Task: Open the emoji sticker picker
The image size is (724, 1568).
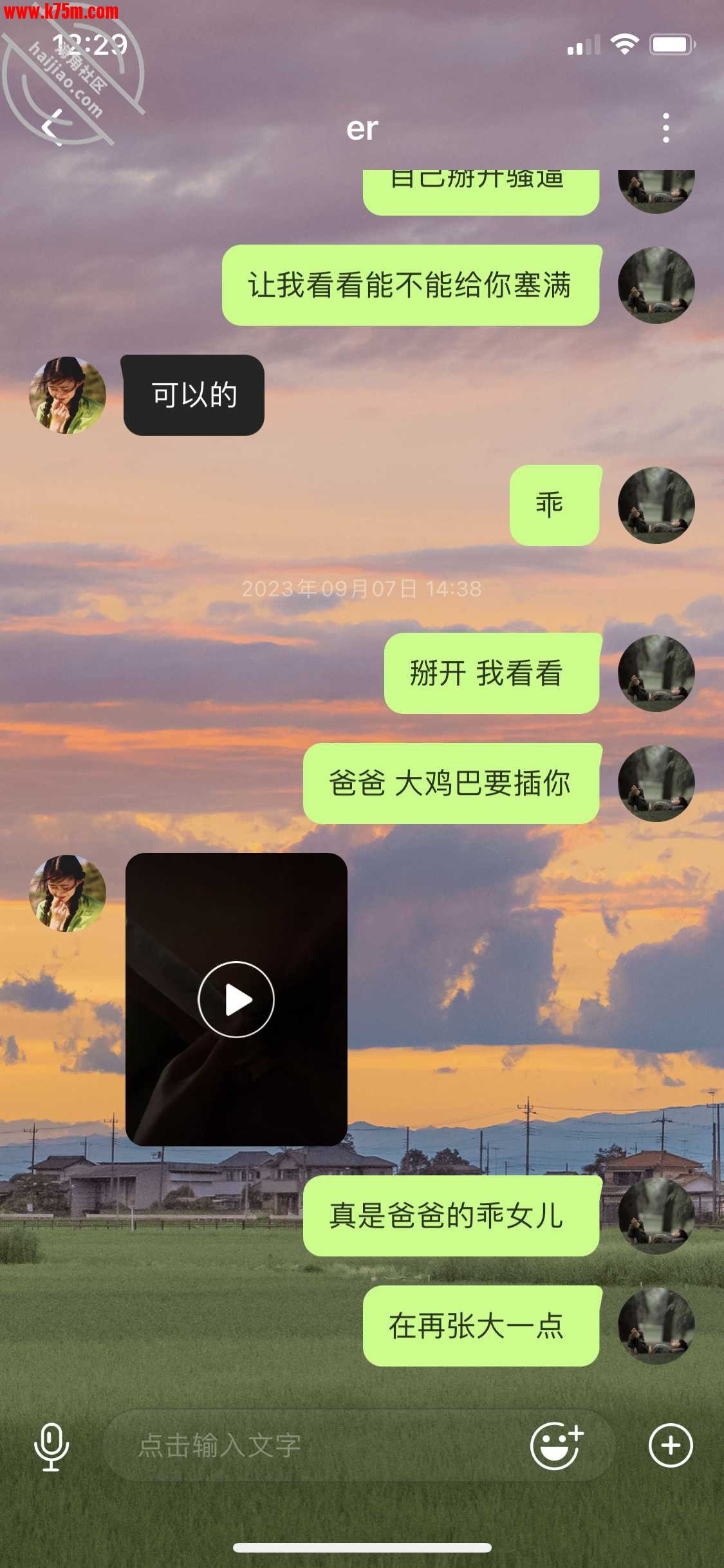Action: [556, 1446]
